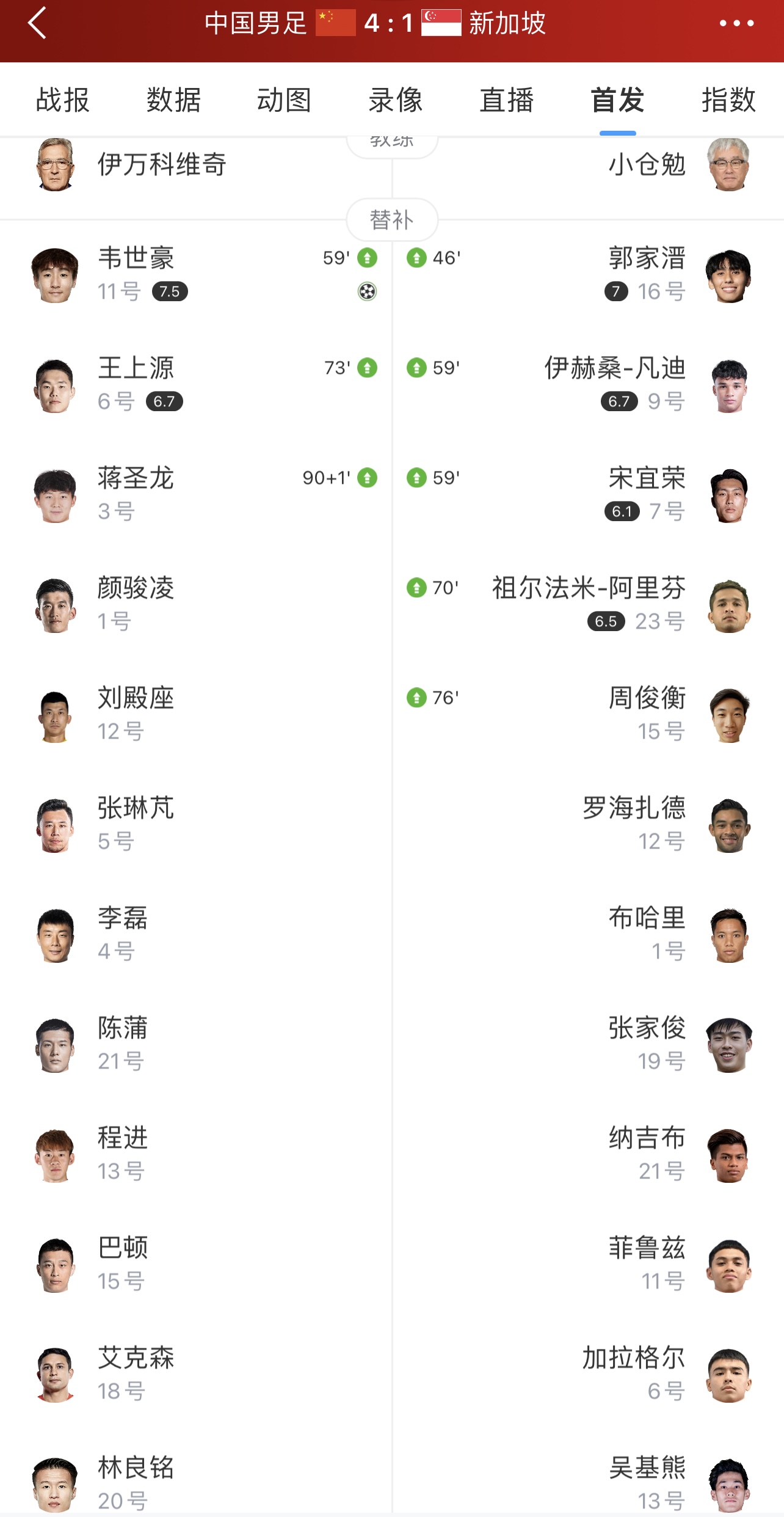Open 祖尔法米-阿里芬's player page
The image size is (784, 1517).
[x=589, y=588]
